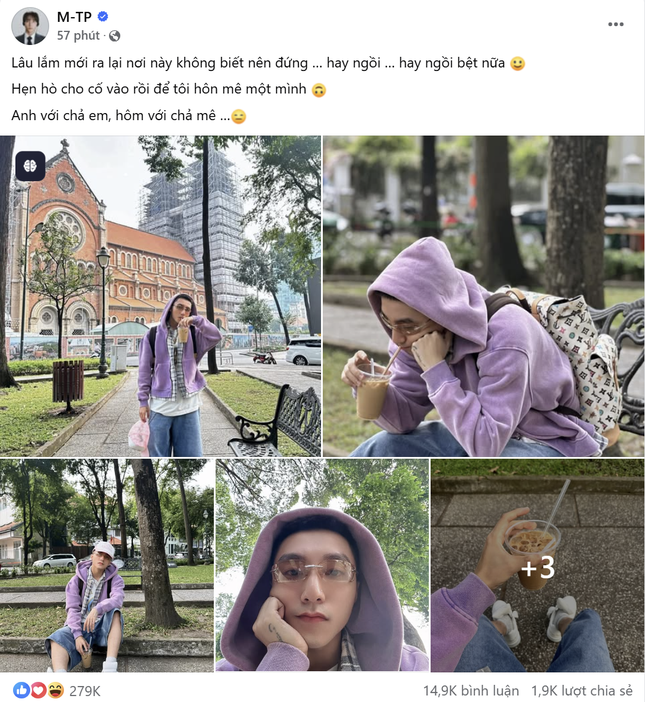645x702 pixels.
Task: View the 1,9K lượt chia sẻ shares
Action: [582, 690]
